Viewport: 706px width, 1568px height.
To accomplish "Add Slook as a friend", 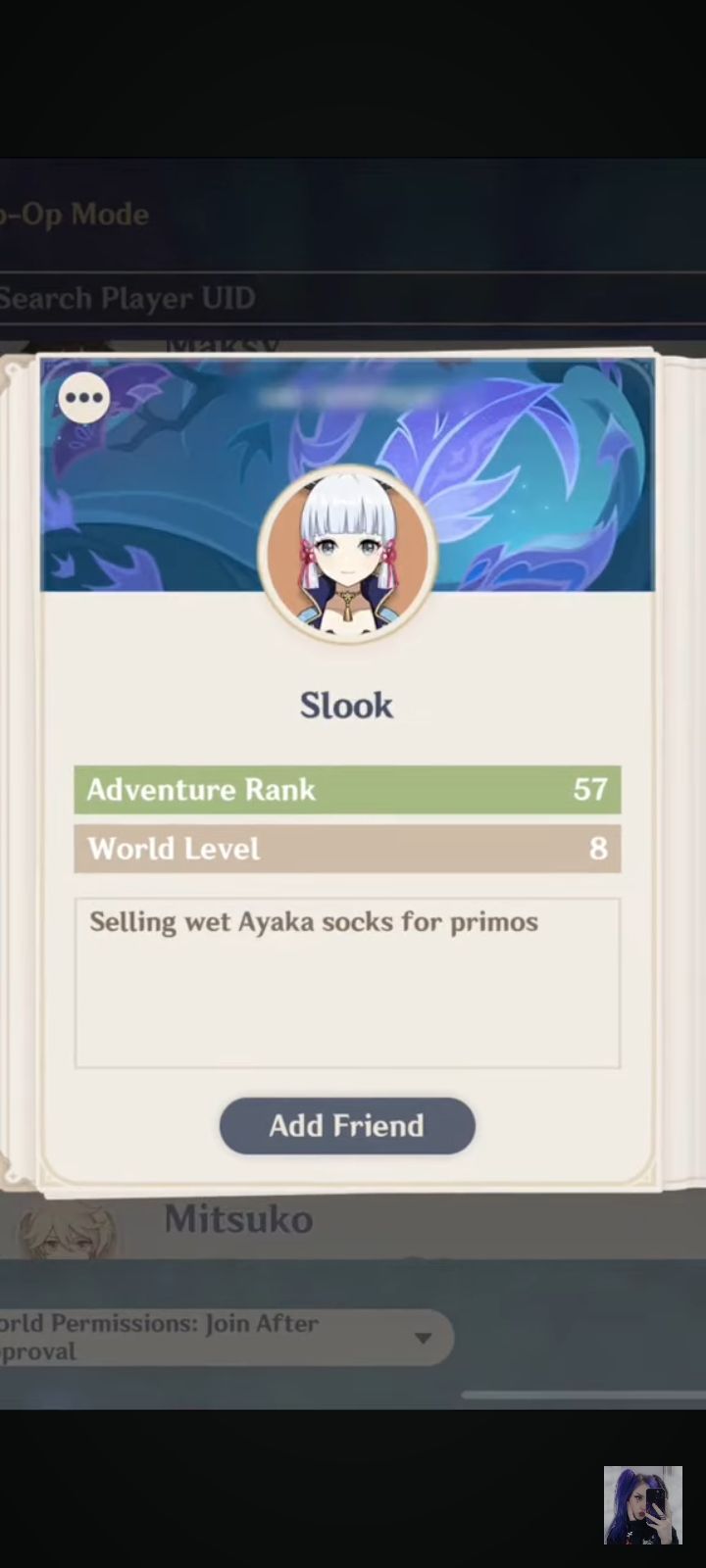I will [347, 1125].
